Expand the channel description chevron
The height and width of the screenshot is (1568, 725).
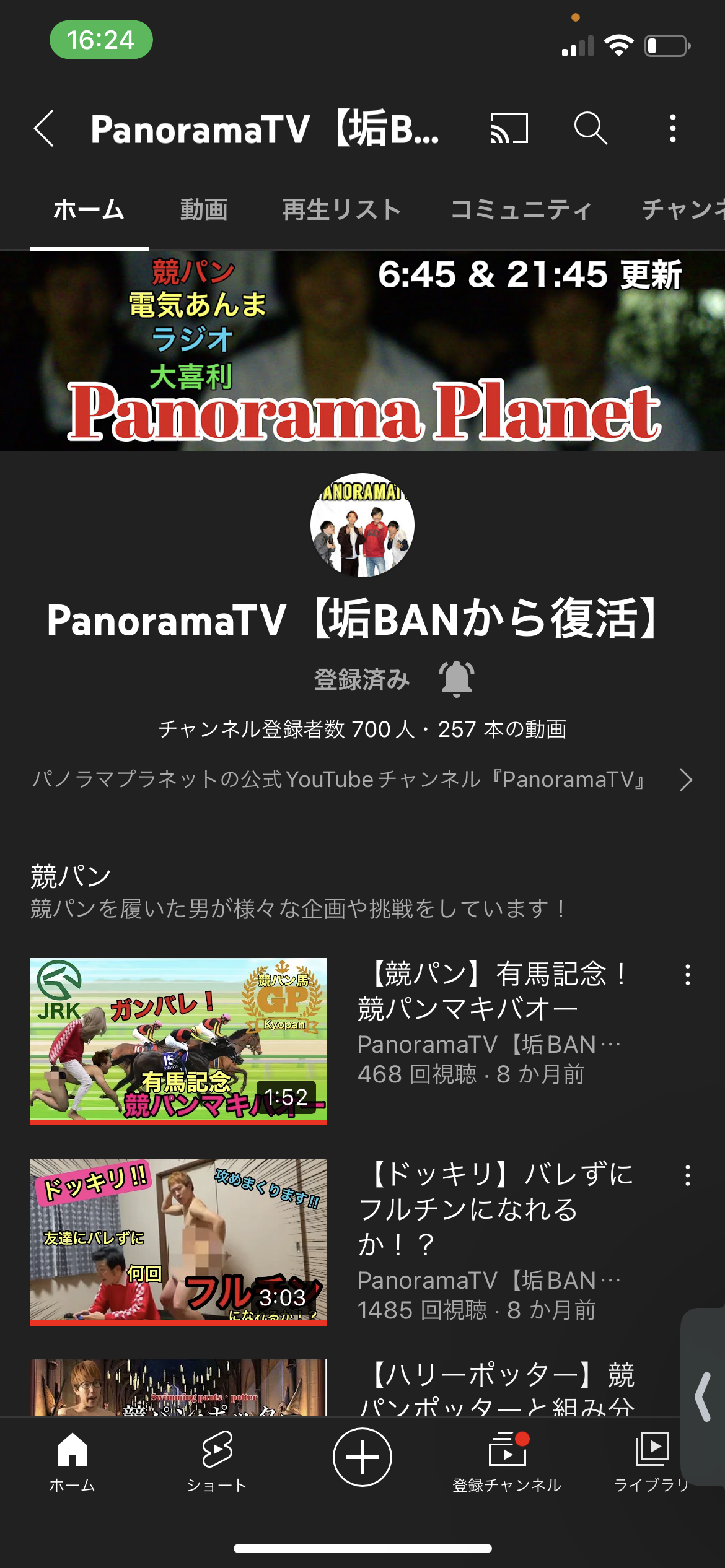(x=685, y=780)
